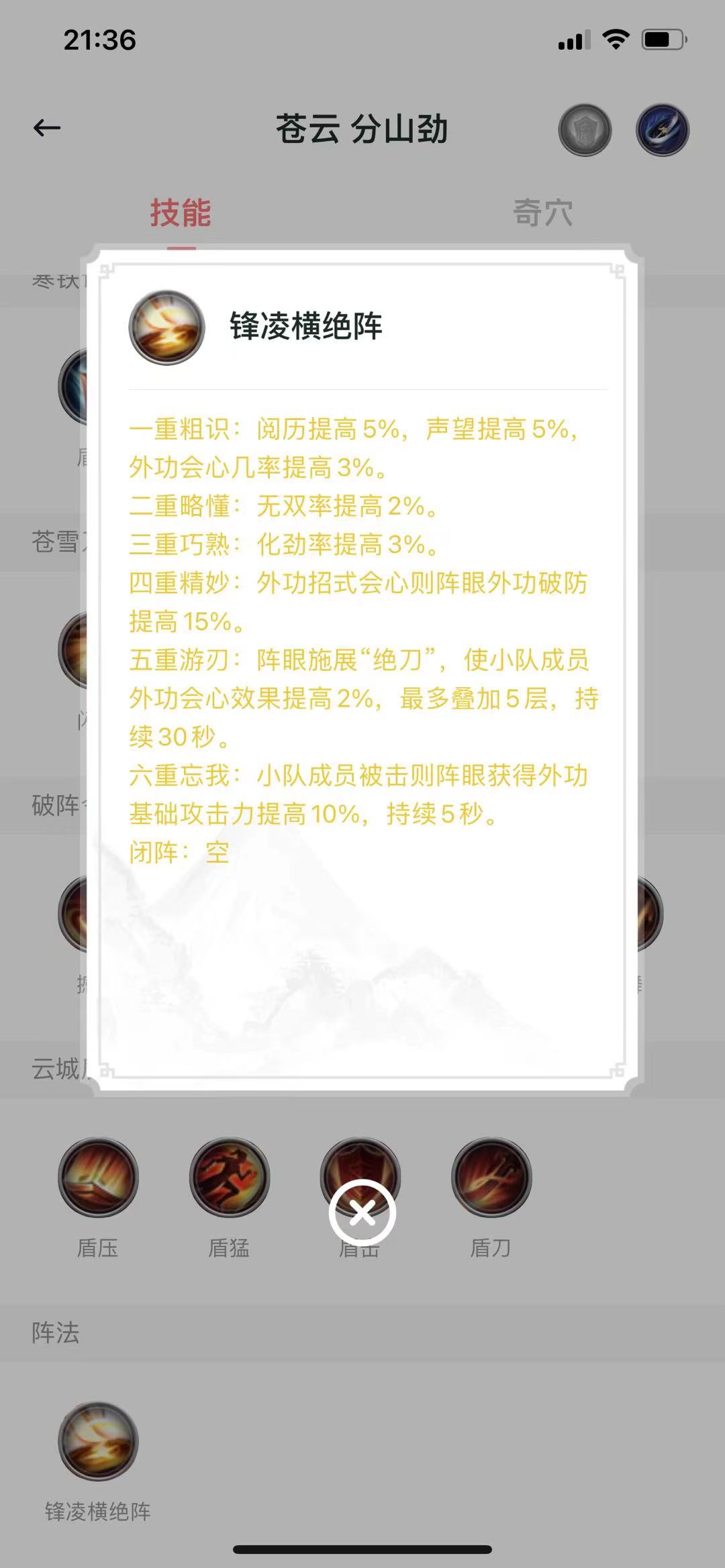This screenshot has width=725, height=1568.
Task: Select the shield emblem icon beside the title
Action: (585, 131)
